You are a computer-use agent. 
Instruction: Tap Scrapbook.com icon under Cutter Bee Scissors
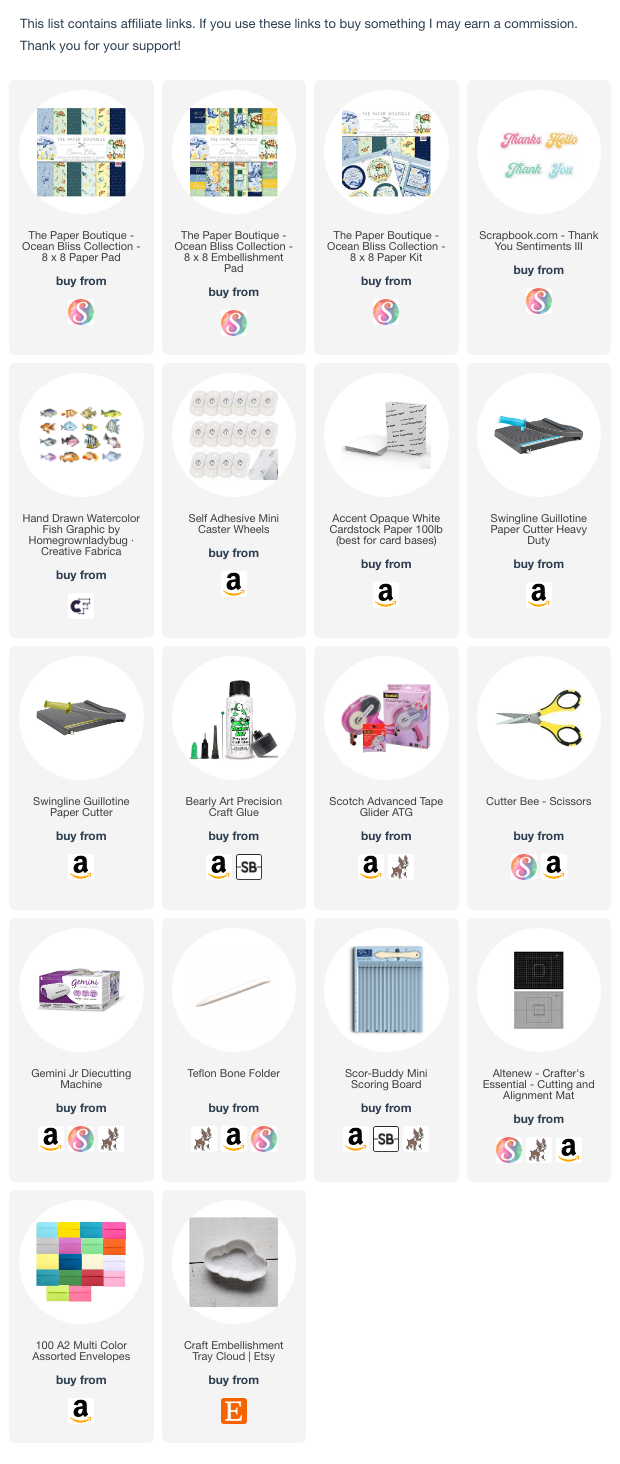point(524,867)
